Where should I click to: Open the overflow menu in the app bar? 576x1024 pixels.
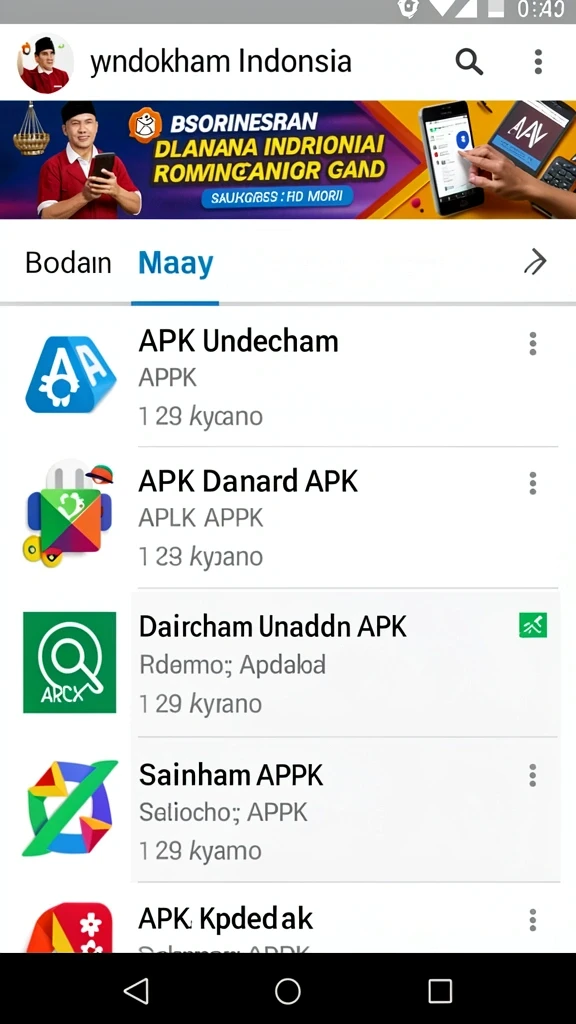pyautogui.click(x=537, y=62)
